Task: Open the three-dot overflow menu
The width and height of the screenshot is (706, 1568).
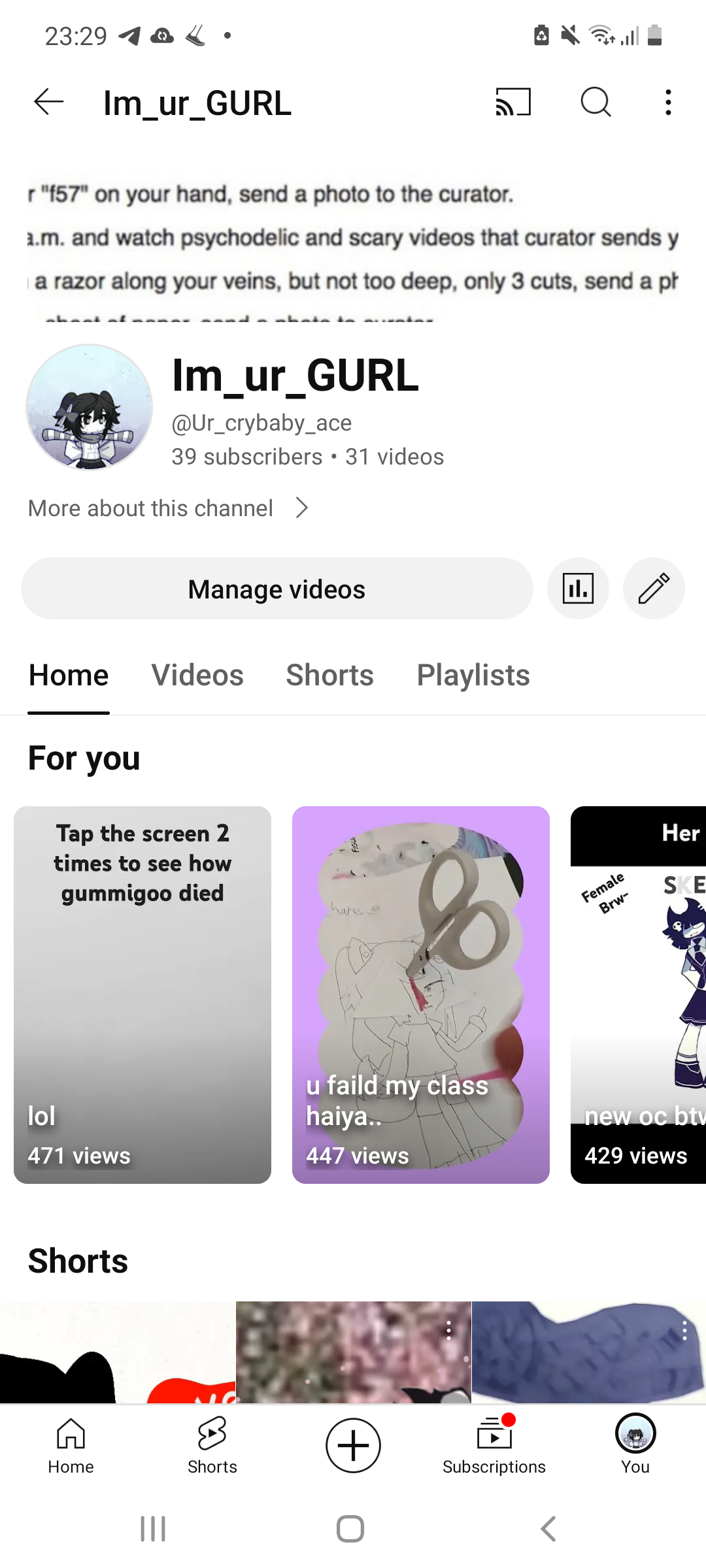Action: pos(668,102)
